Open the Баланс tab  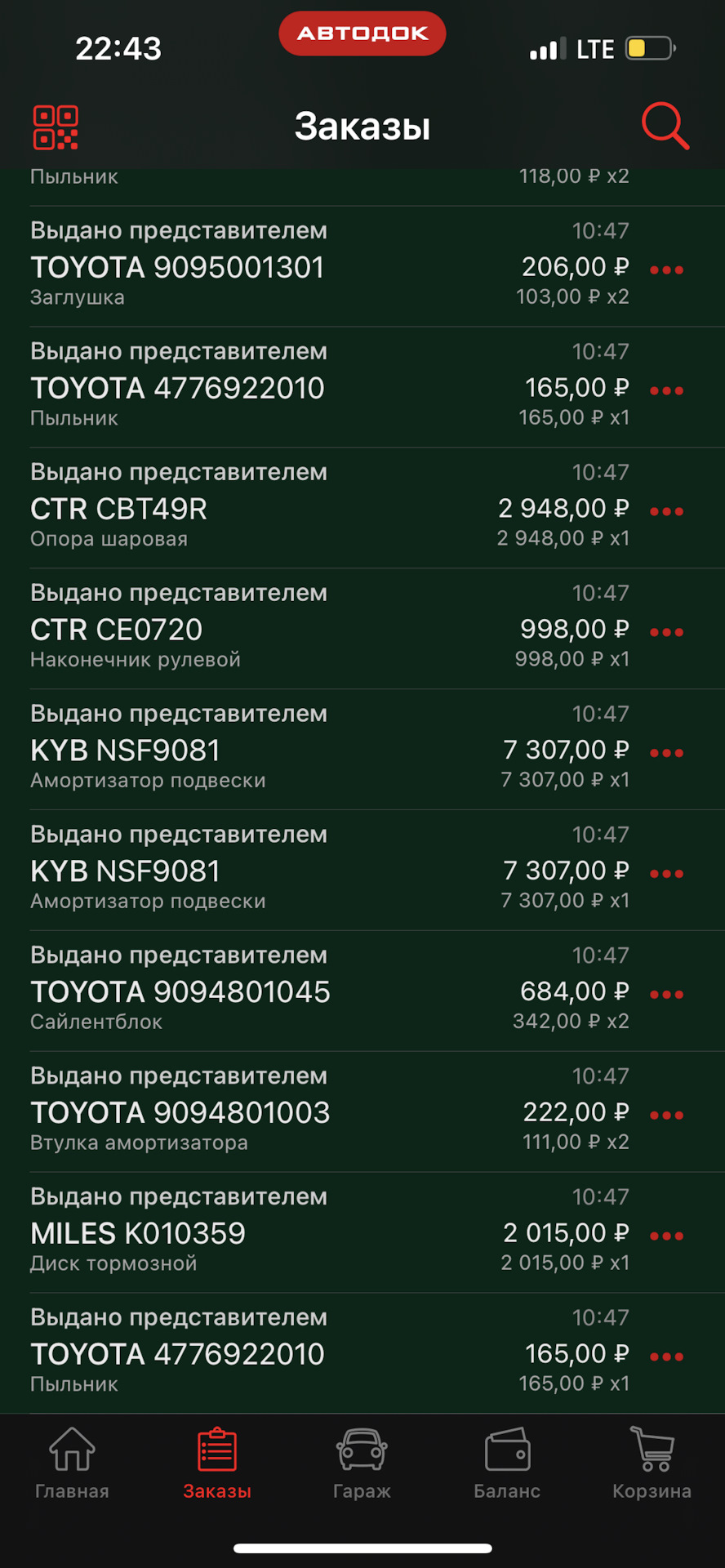(507, 1463)
